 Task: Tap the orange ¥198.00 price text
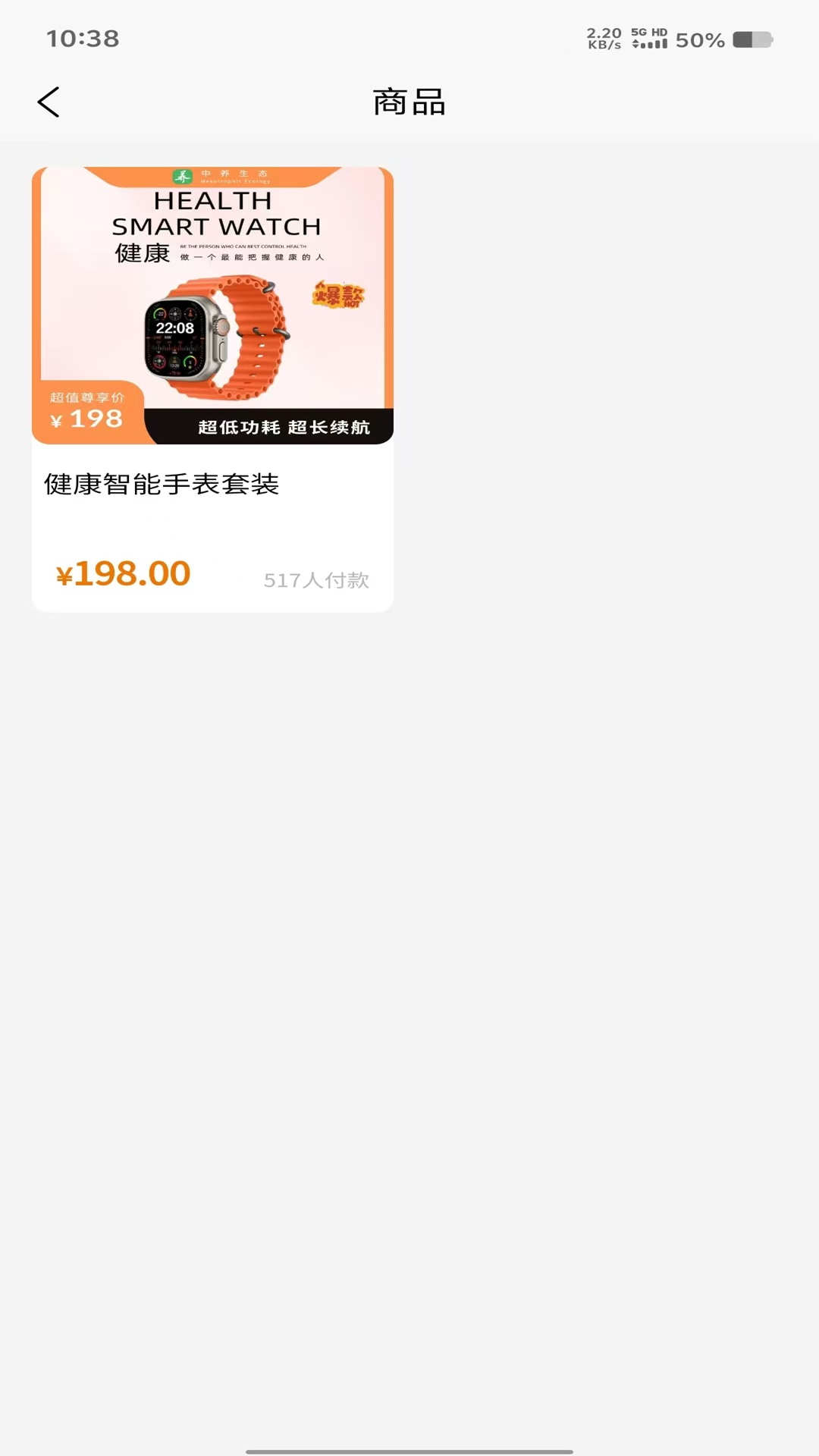[x=124, y=574]
